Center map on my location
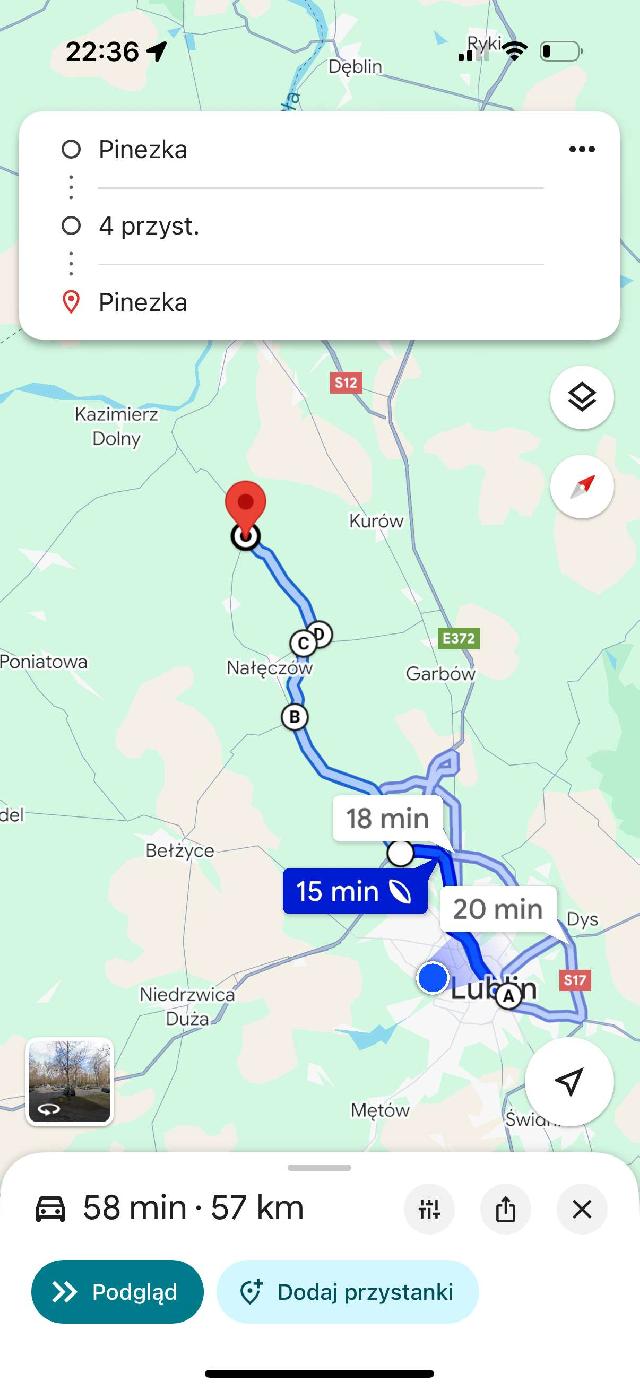The image size is (640, 1391). tap(569, 1082)
